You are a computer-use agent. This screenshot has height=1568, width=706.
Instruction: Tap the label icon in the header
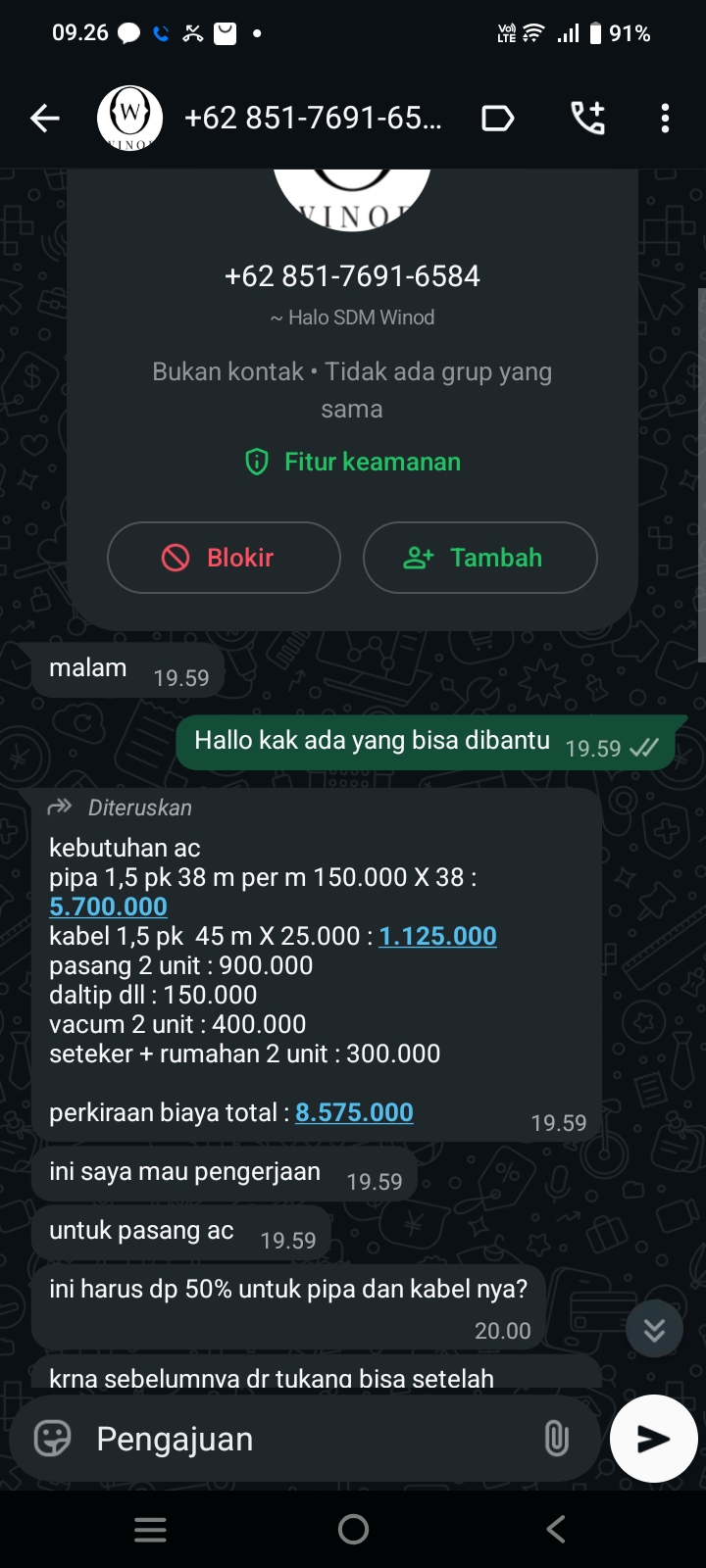pos(498,119)
